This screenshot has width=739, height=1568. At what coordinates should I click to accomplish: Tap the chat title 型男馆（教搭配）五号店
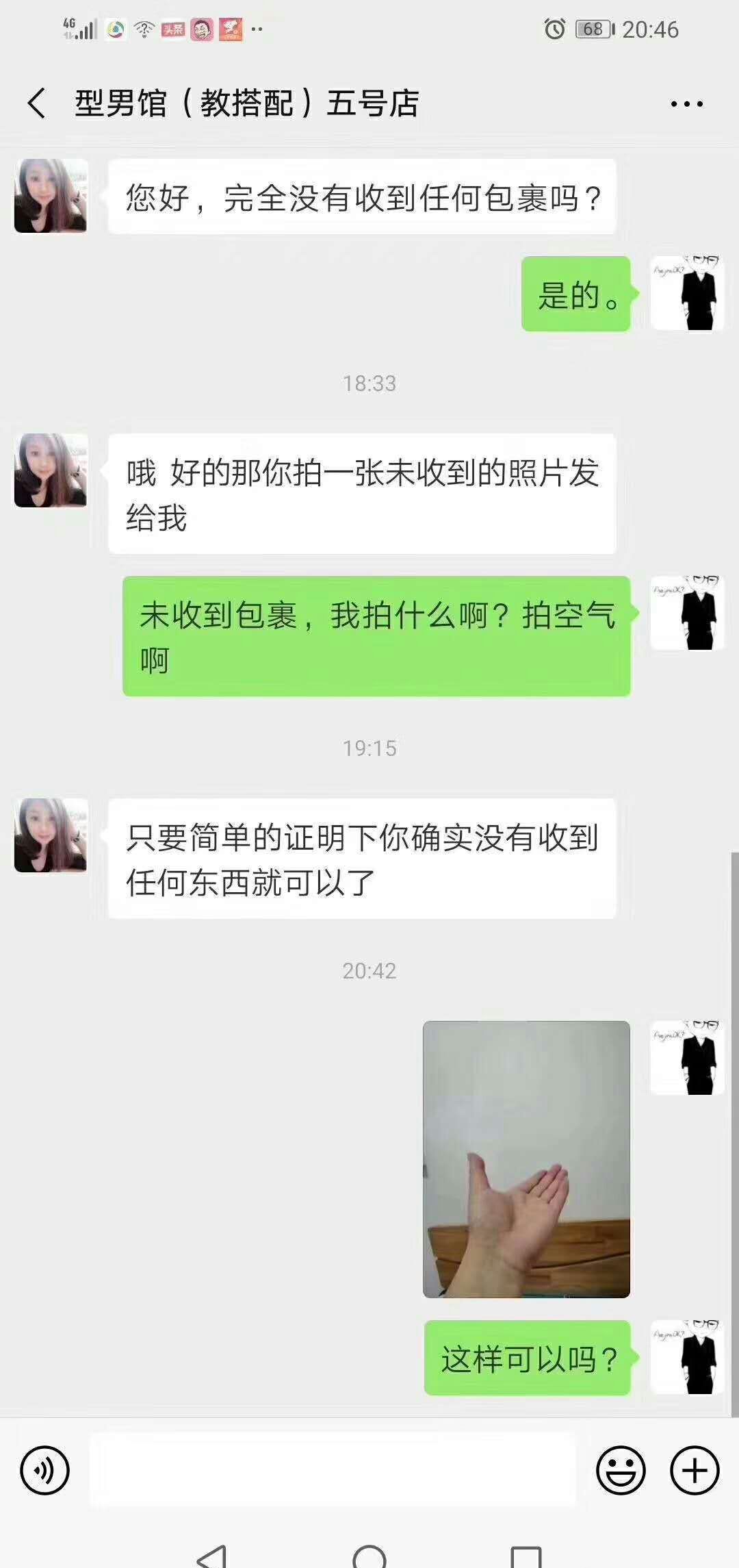tap(248, 101)
